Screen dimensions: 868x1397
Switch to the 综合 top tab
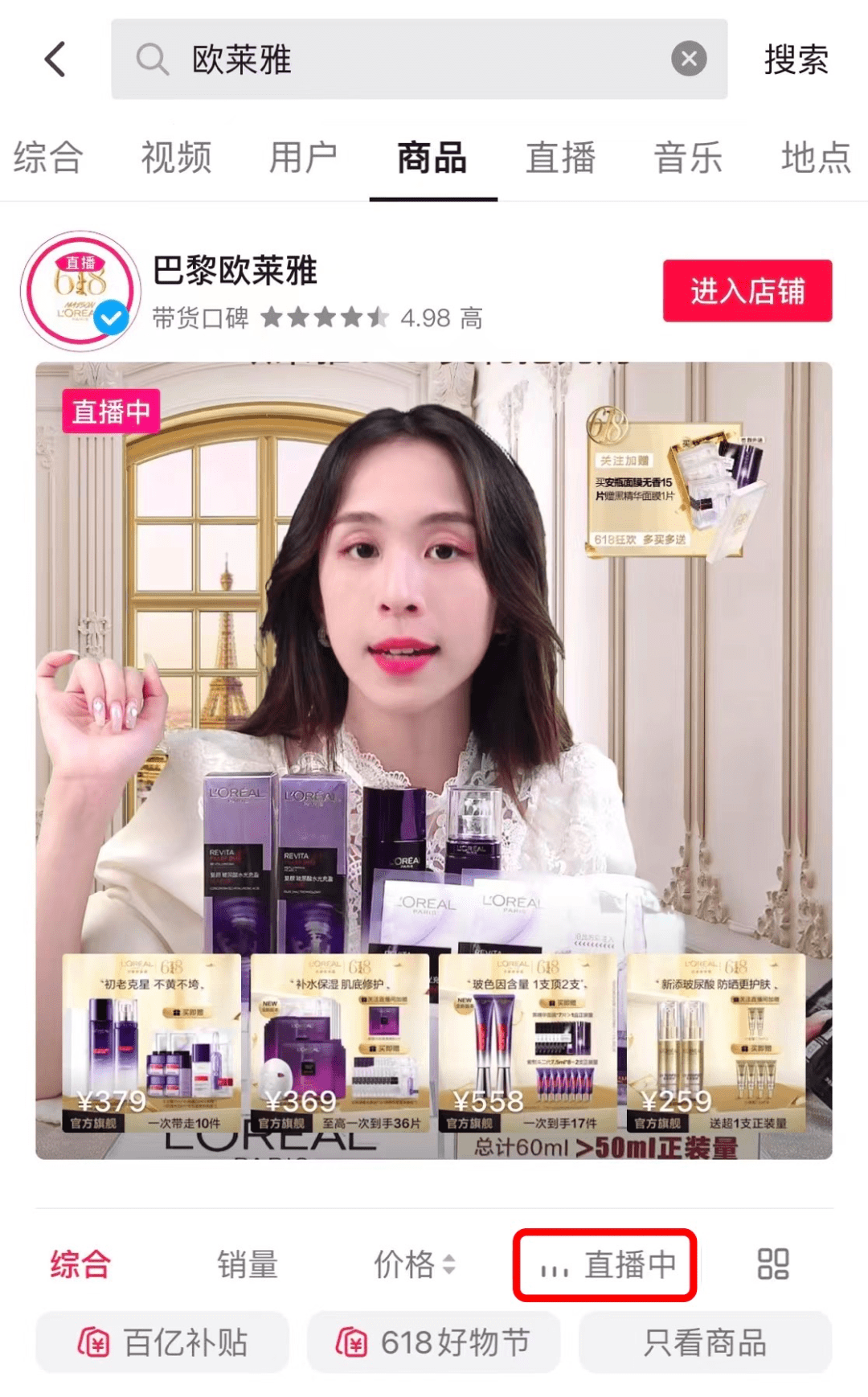coord(48,157)
